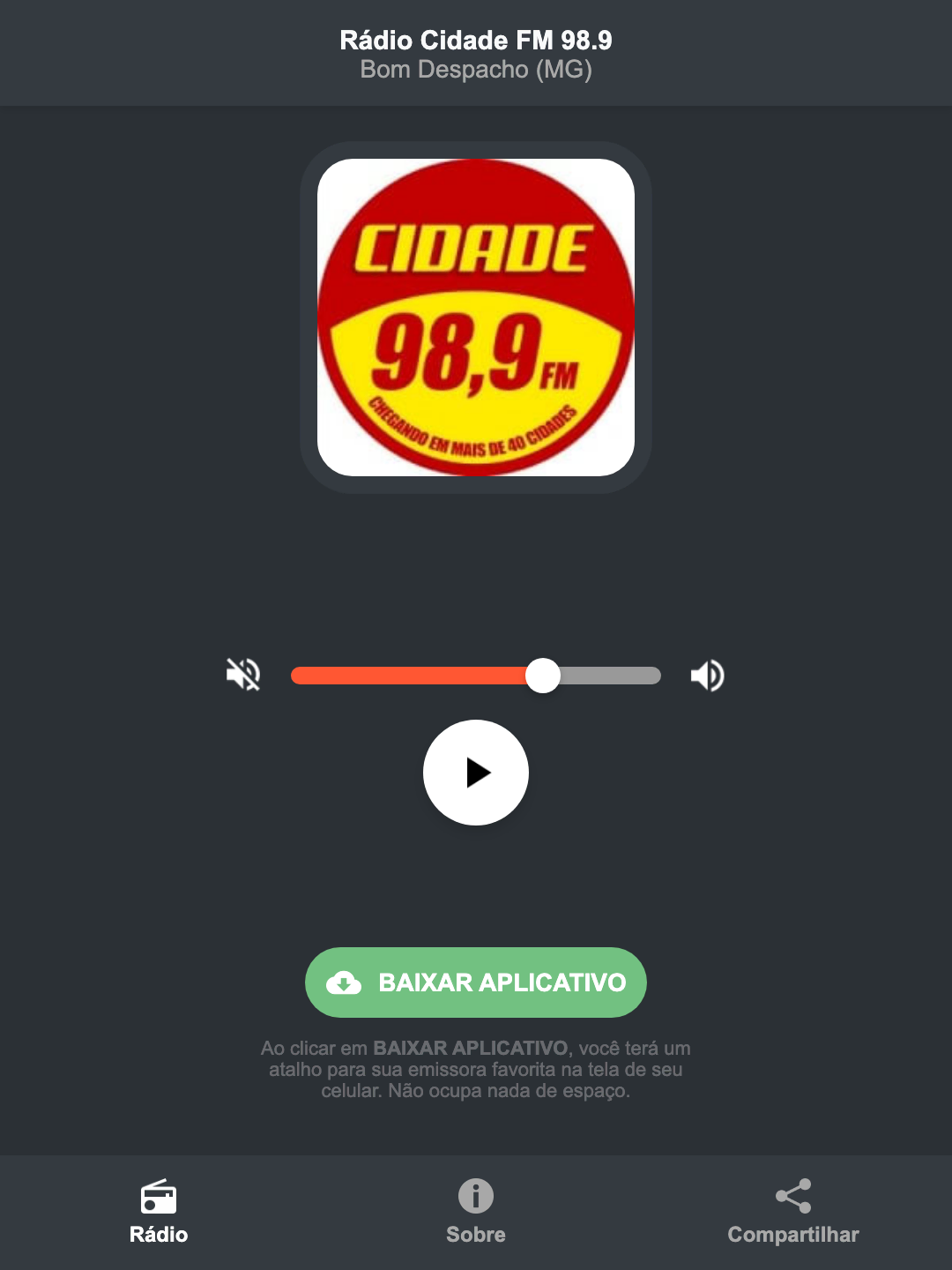Click the red filled portion of the volume bar
The width and height of the screenshot is (952, 1270).
pyautogui.click(x=405, y=675)
